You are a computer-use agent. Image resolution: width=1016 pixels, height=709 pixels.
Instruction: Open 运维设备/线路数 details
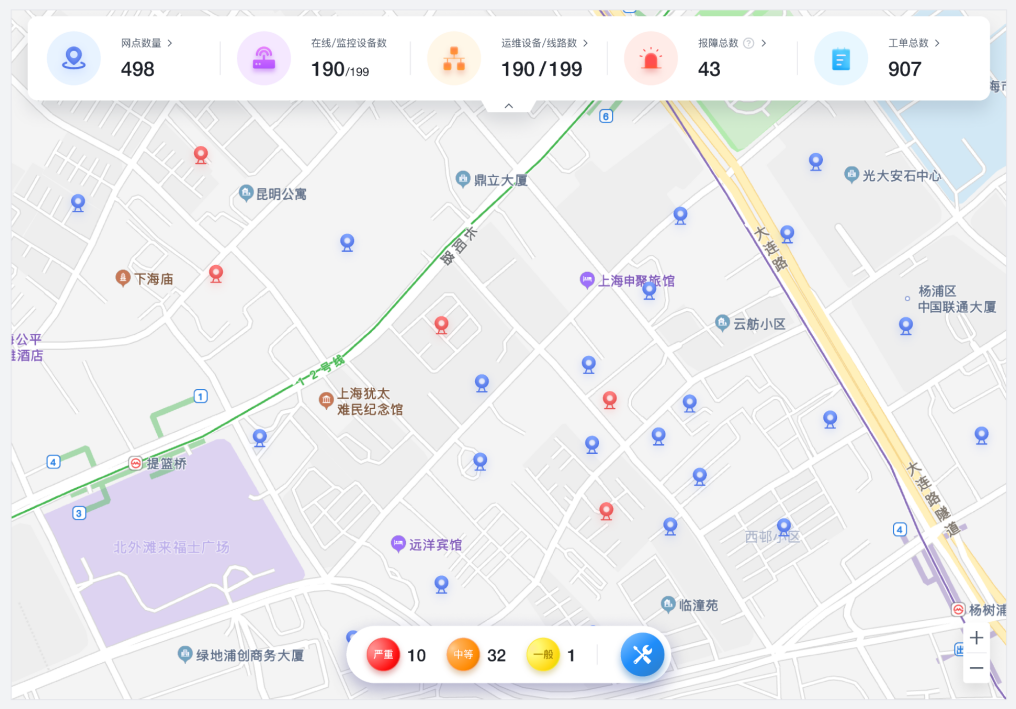click(x=545, y=43)
